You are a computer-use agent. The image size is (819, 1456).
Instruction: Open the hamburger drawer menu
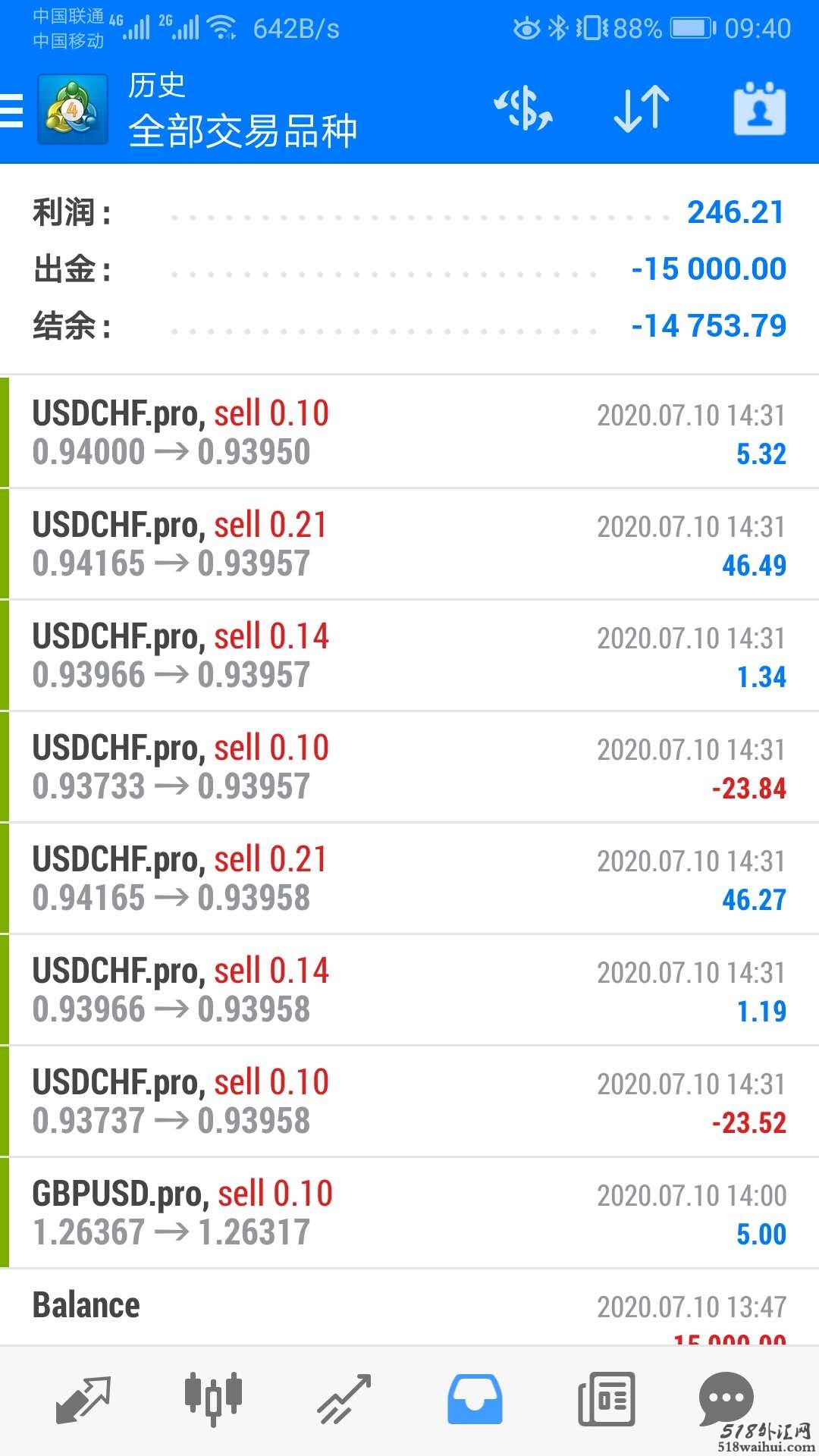click(x=12, y=111)
